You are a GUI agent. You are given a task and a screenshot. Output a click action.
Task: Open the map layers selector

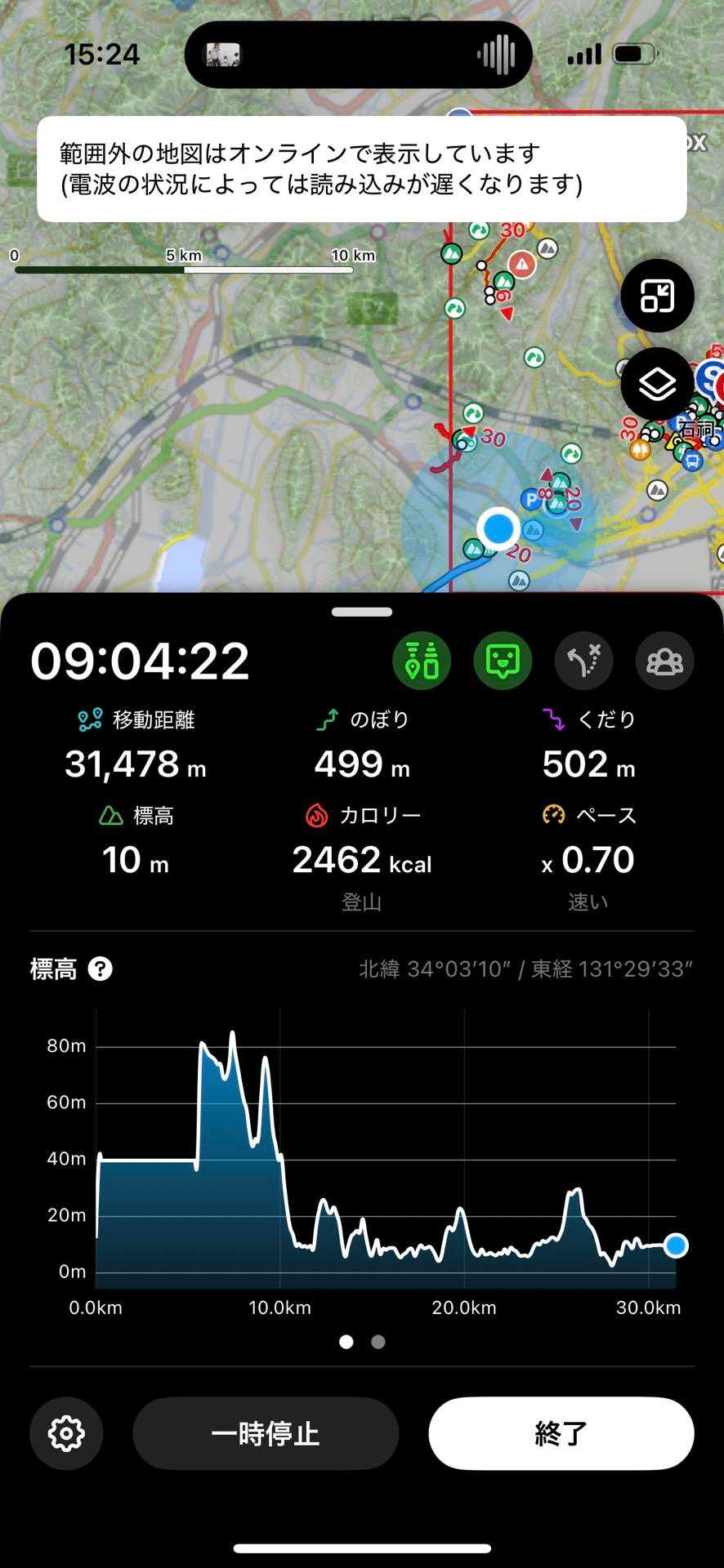click(x=657, y=385)
